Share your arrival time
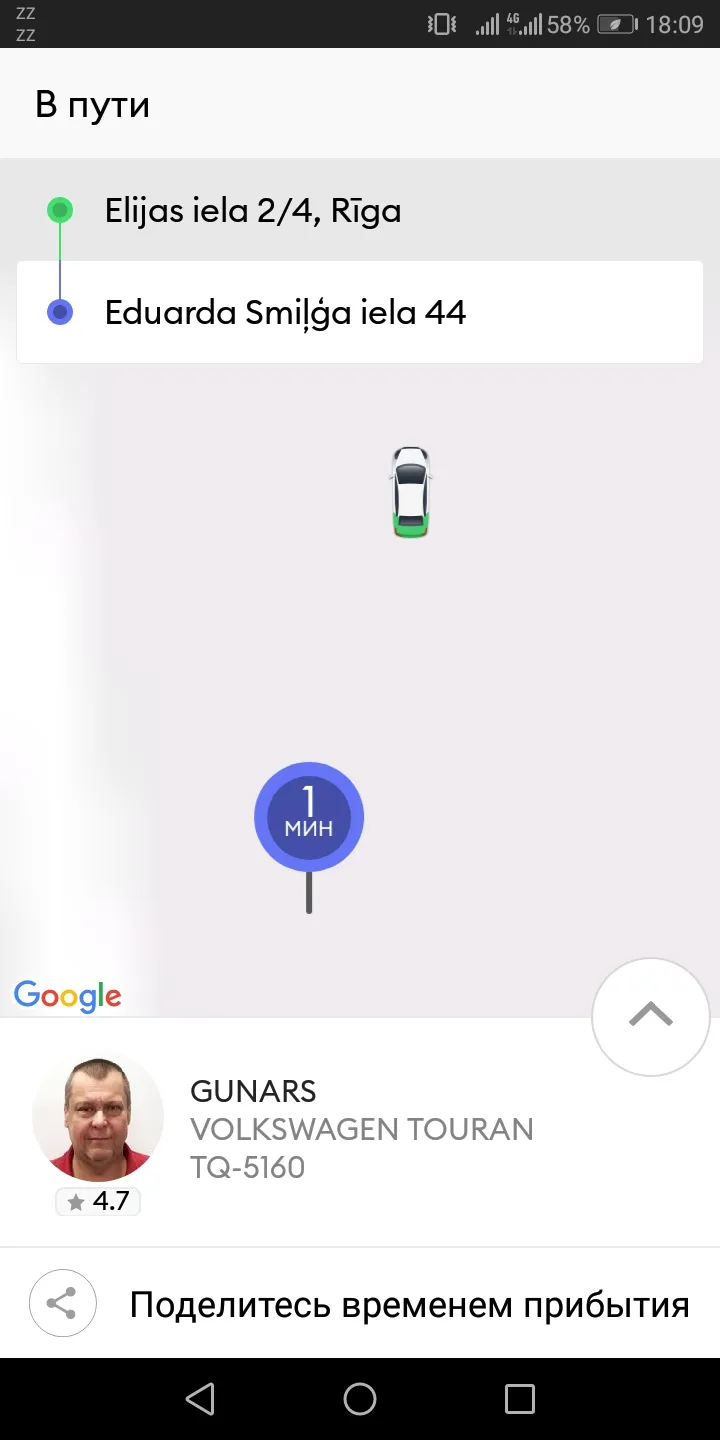 coord(360,1304)
